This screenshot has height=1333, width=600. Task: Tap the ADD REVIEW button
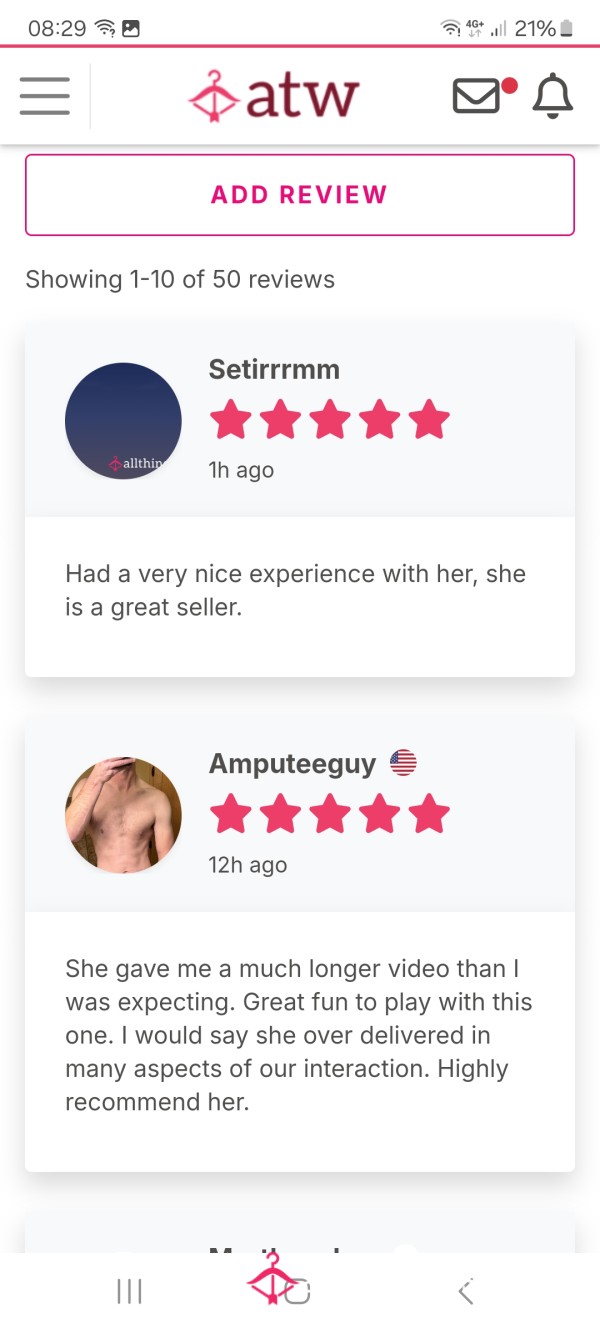[x=300, y=195]
